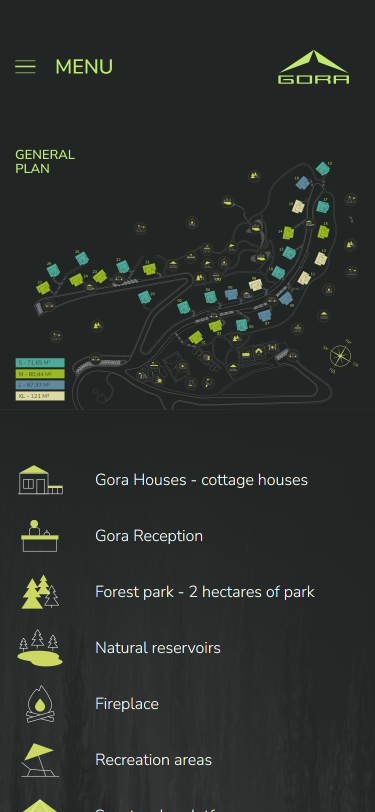Viewport: 375px width, 812px height.
Task: Tap the Gora logo to go home
Action: point(313,67)
